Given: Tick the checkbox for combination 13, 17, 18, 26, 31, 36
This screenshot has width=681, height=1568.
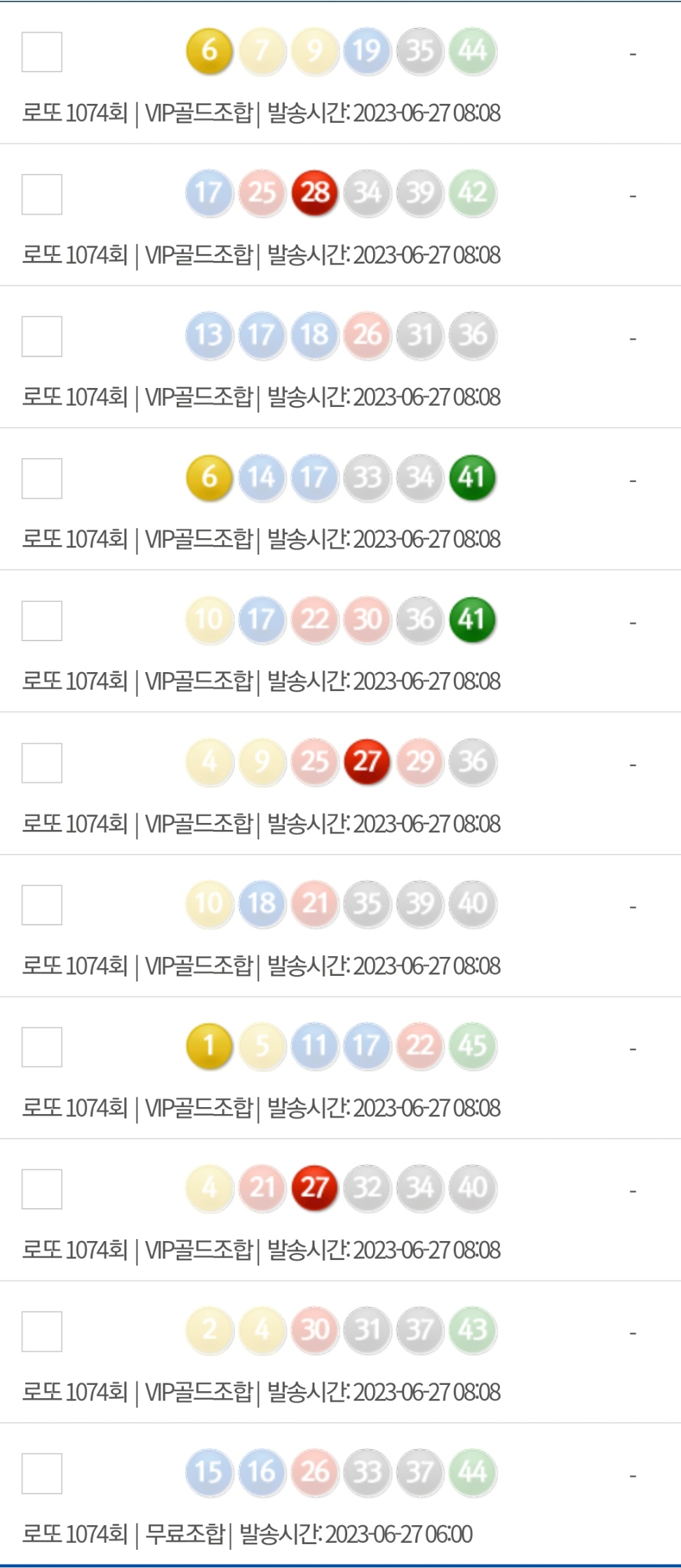Looking at the screenshot, I should point(42,336).
